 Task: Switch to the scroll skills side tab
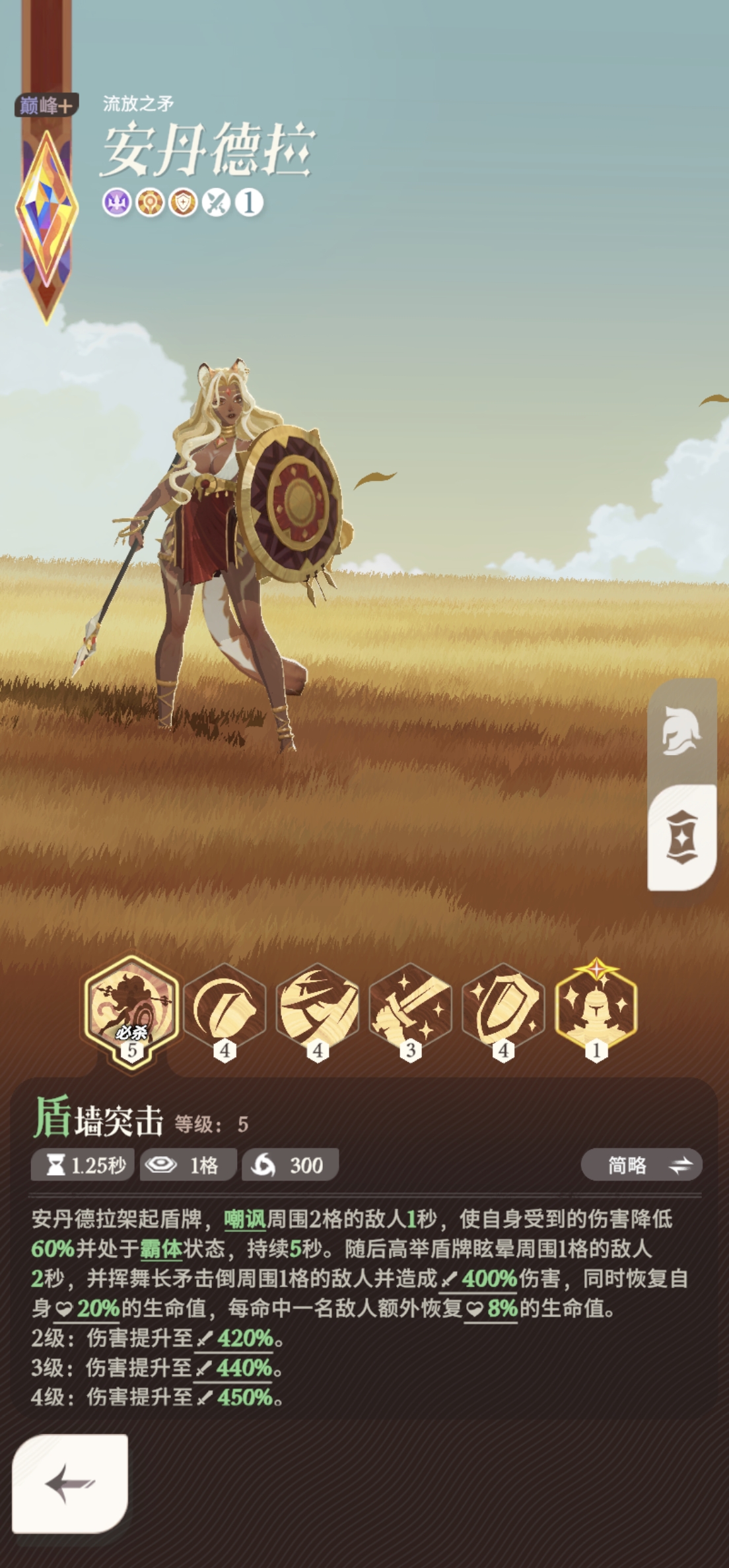[x=681, y=837]
